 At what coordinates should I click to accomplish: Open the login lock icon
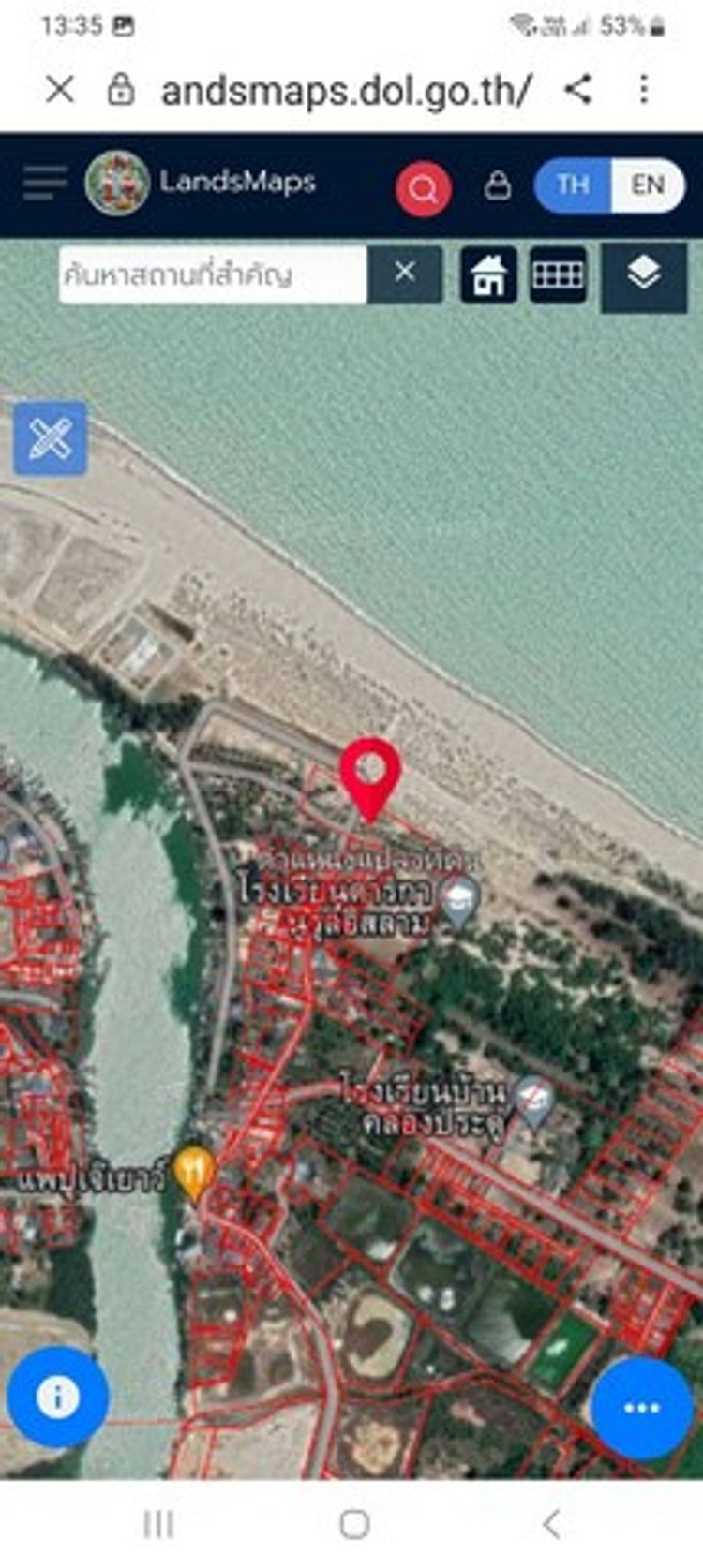pyautogui.click(x=497, y=185)
